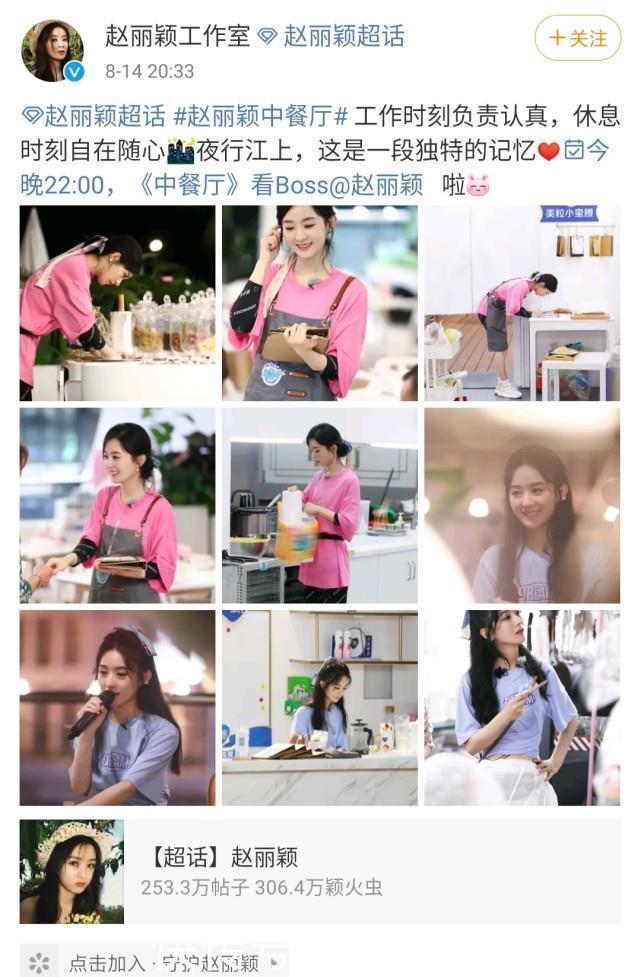View photo of woman cooking at kitchen counter
The height and width of the screenshot is (977, 641).
click(x=320, y=505)
